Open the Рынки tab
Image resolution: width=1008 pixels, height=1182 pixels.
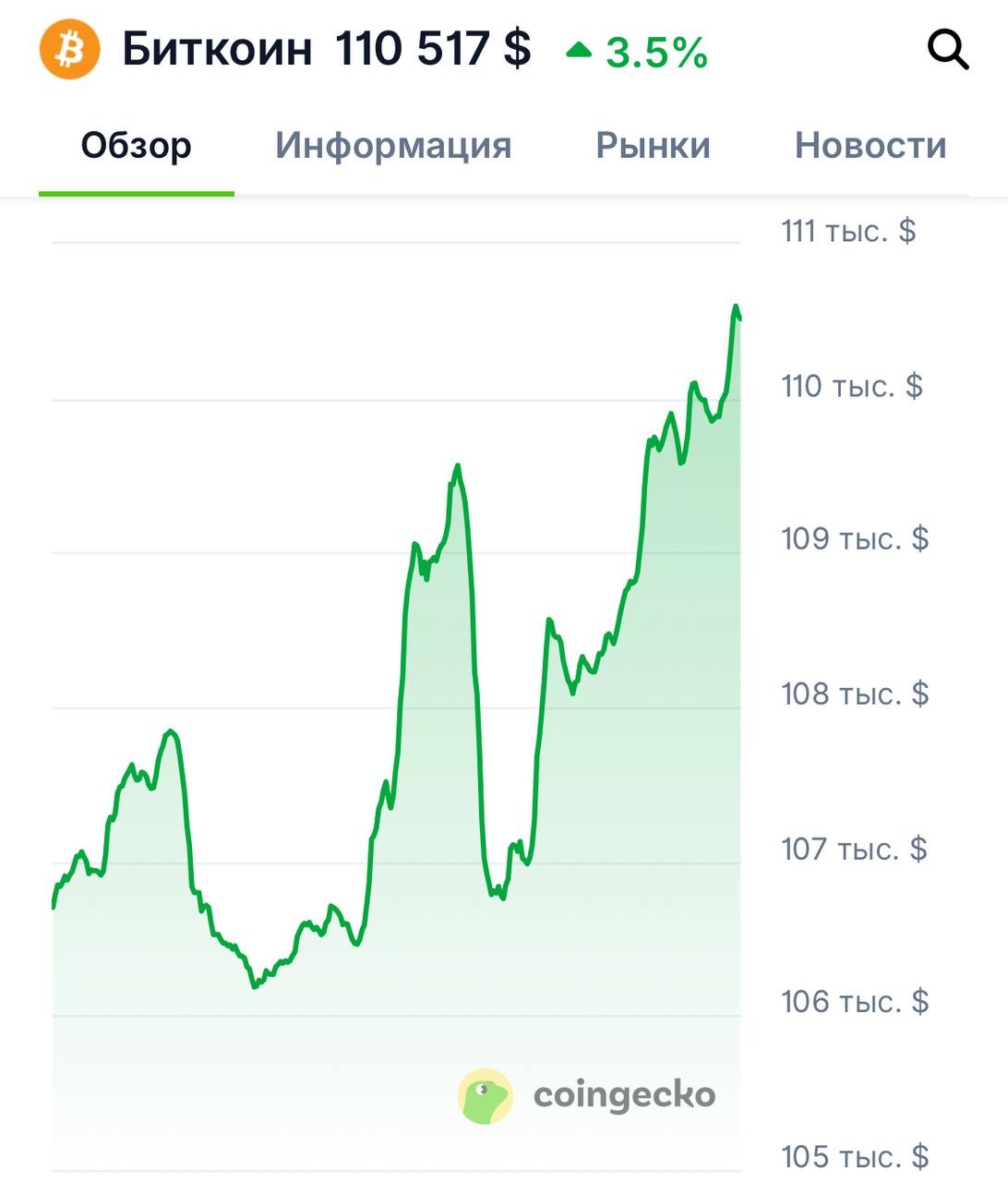tap(653, 146)
